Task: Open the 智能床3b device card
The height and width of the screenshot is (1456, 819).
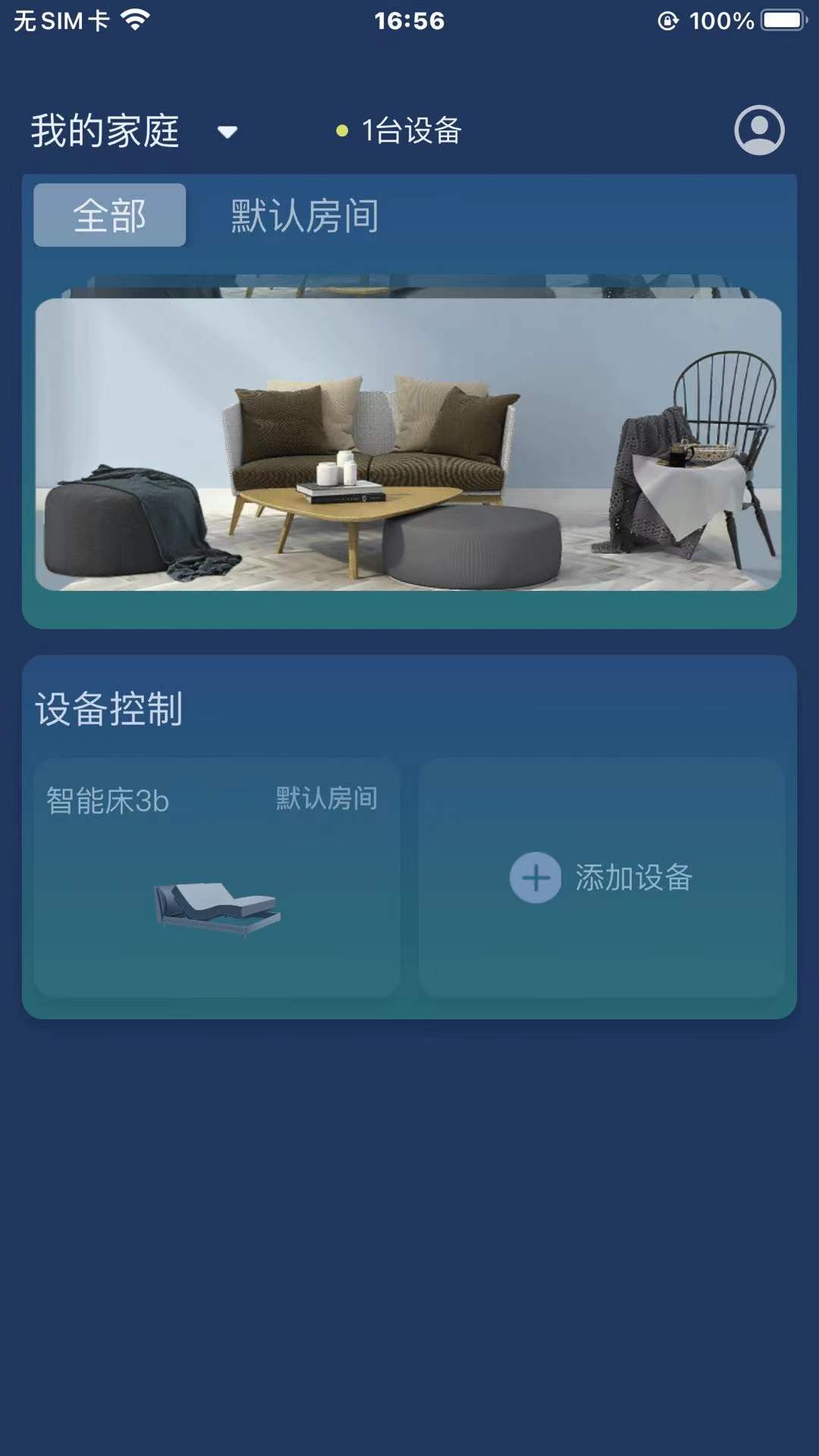Action: [x=217, y=877]
